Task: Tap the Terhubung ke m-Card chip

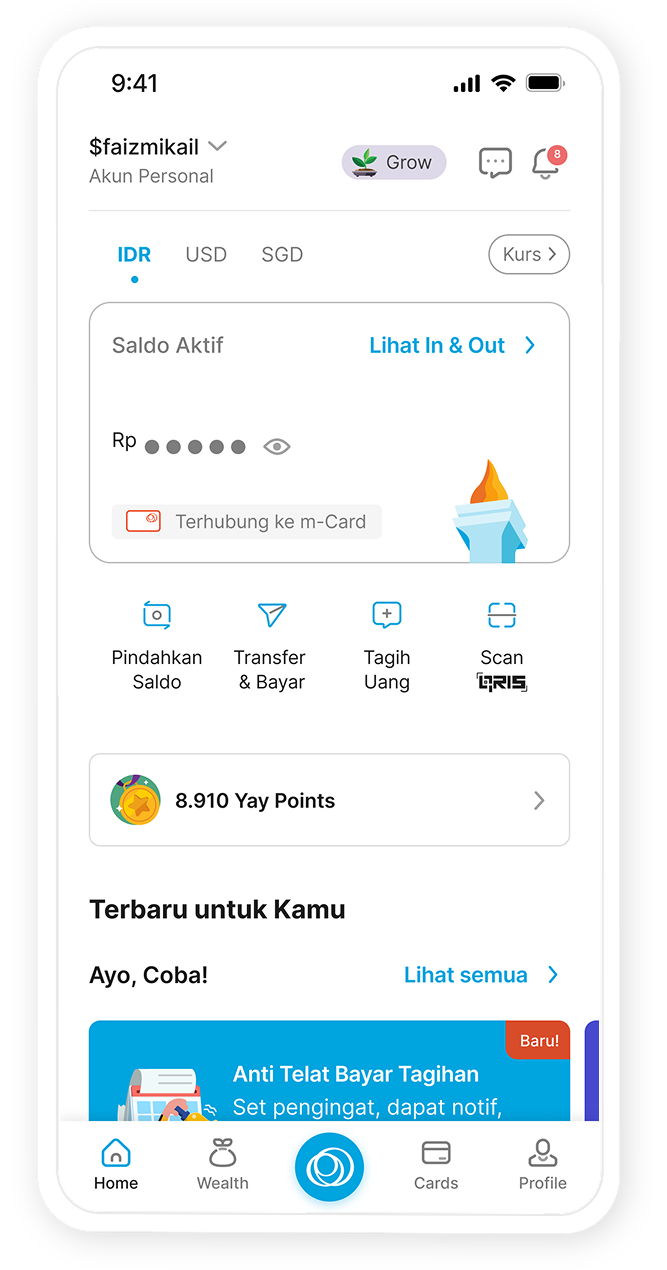Action: (247, 521)
